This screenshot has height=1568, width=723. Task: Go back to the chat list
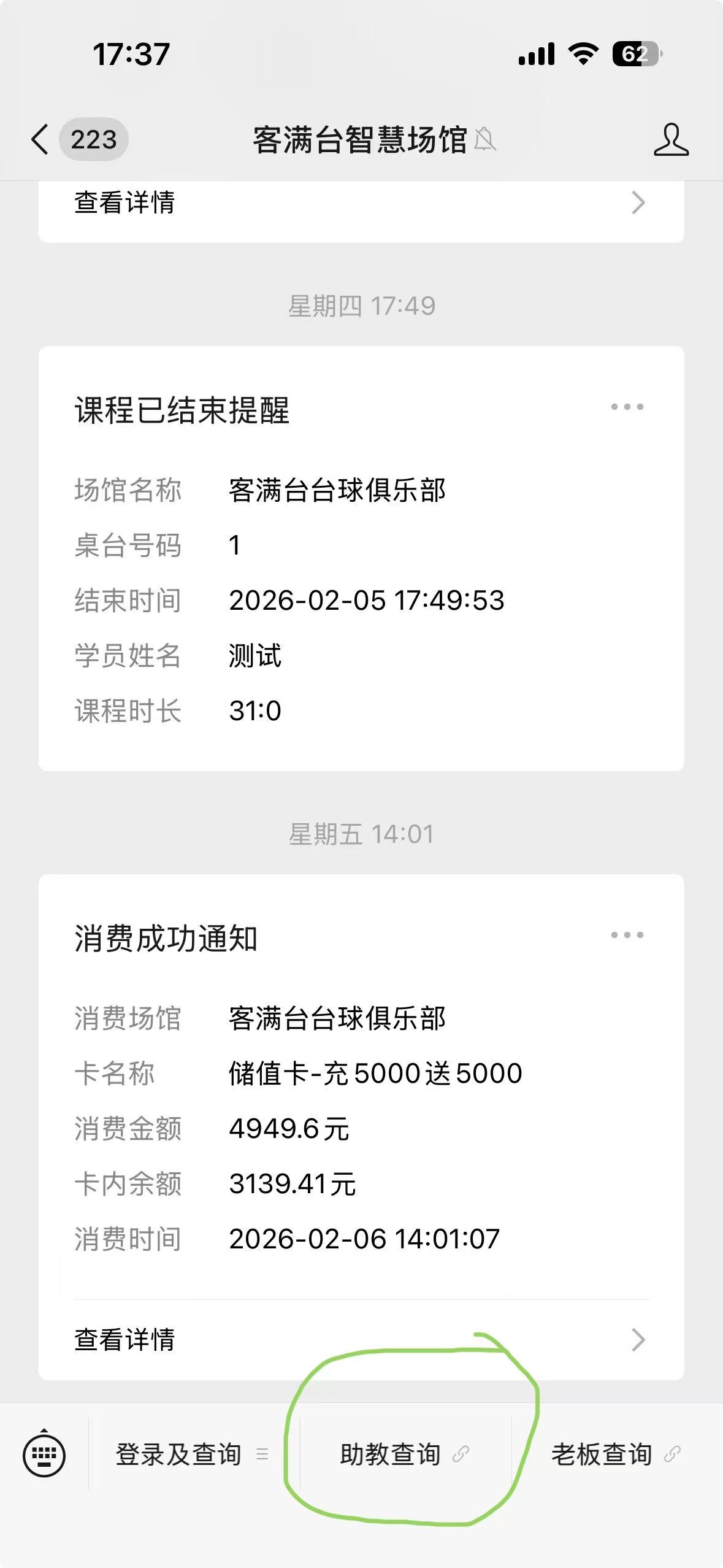40,140
